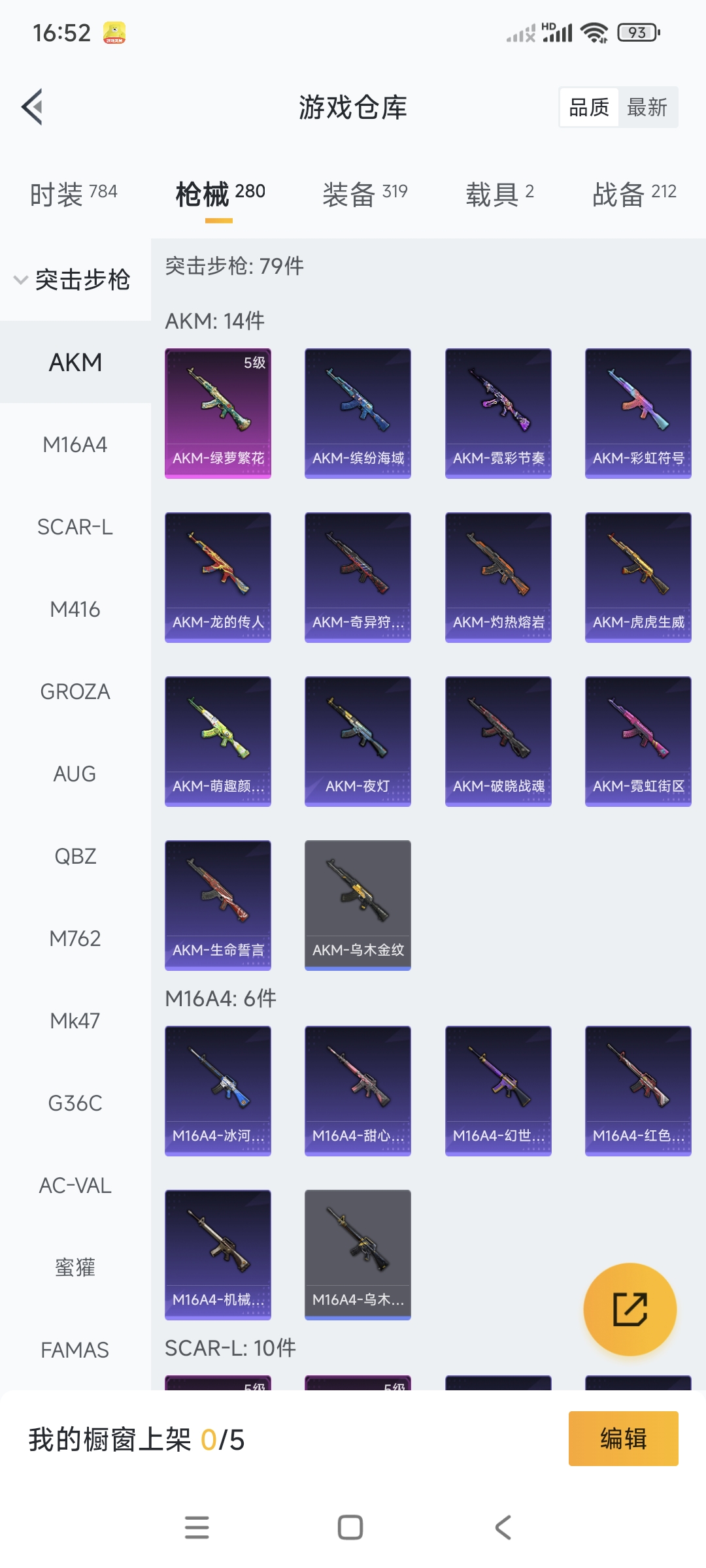Jump to the 蜜獾 weapon section
Screen dimensions: 706x1568
pyautogui.click(x=75, y=1267)
